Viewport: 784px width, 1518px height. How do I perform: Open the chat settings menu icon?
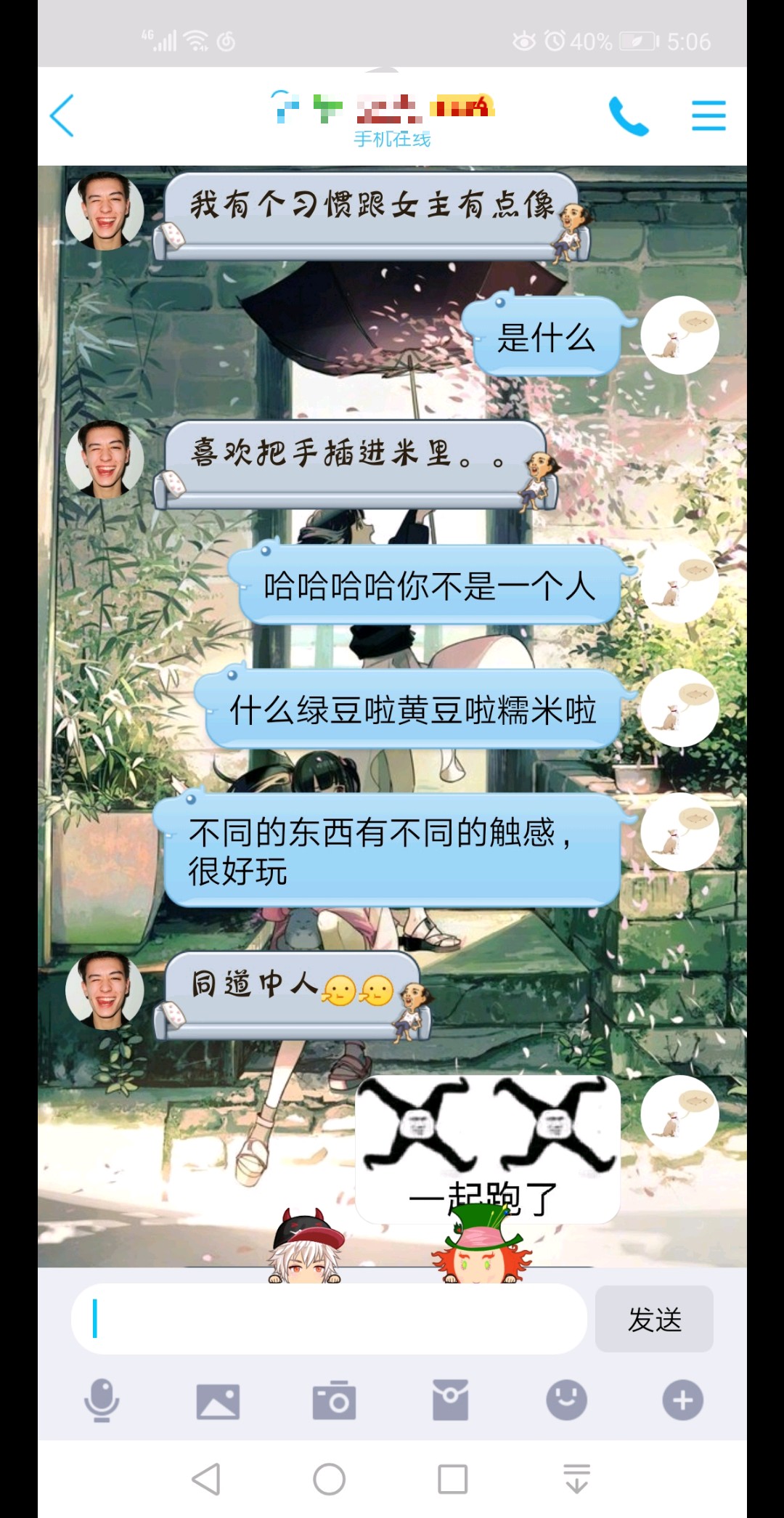point(708,115)
